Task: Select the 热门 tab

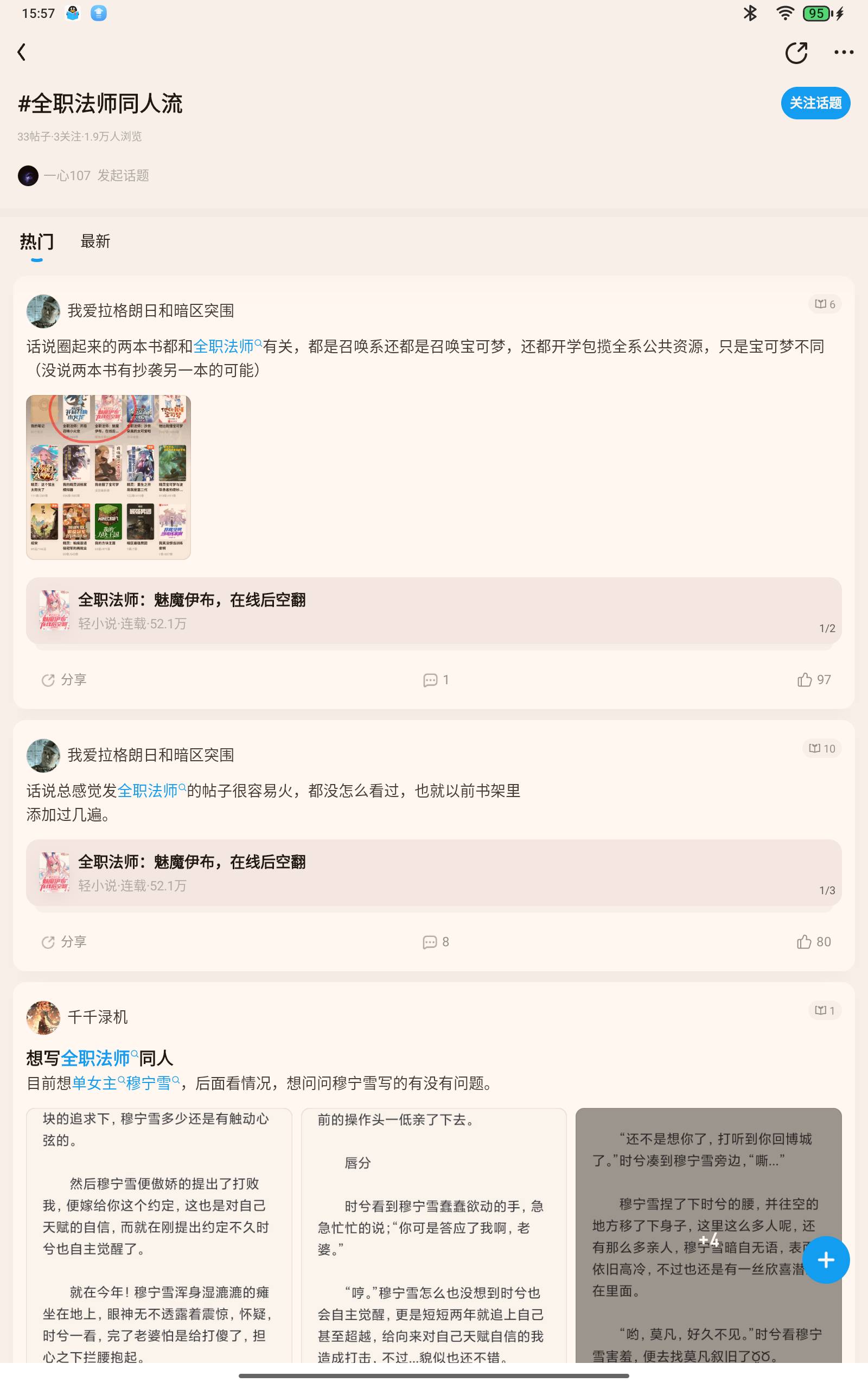Action: [37, 241]
